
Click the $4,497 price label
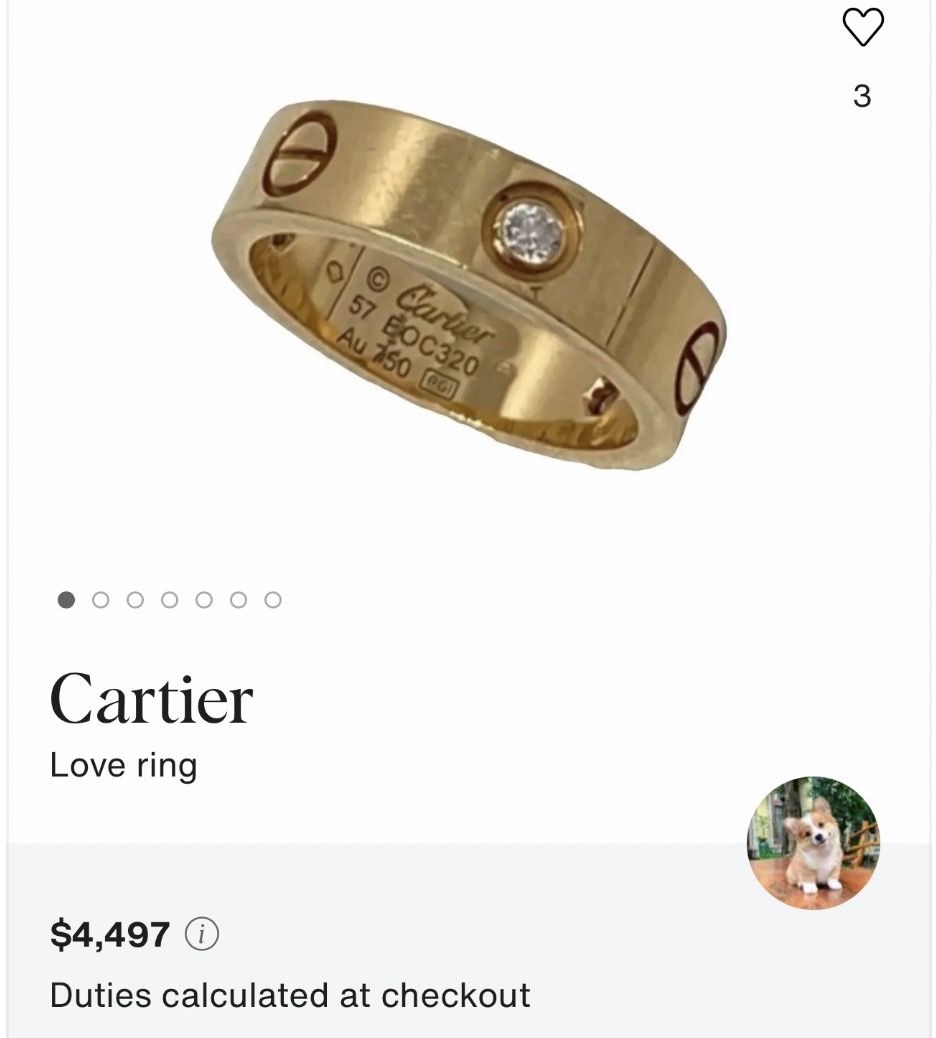coord(110,933)
